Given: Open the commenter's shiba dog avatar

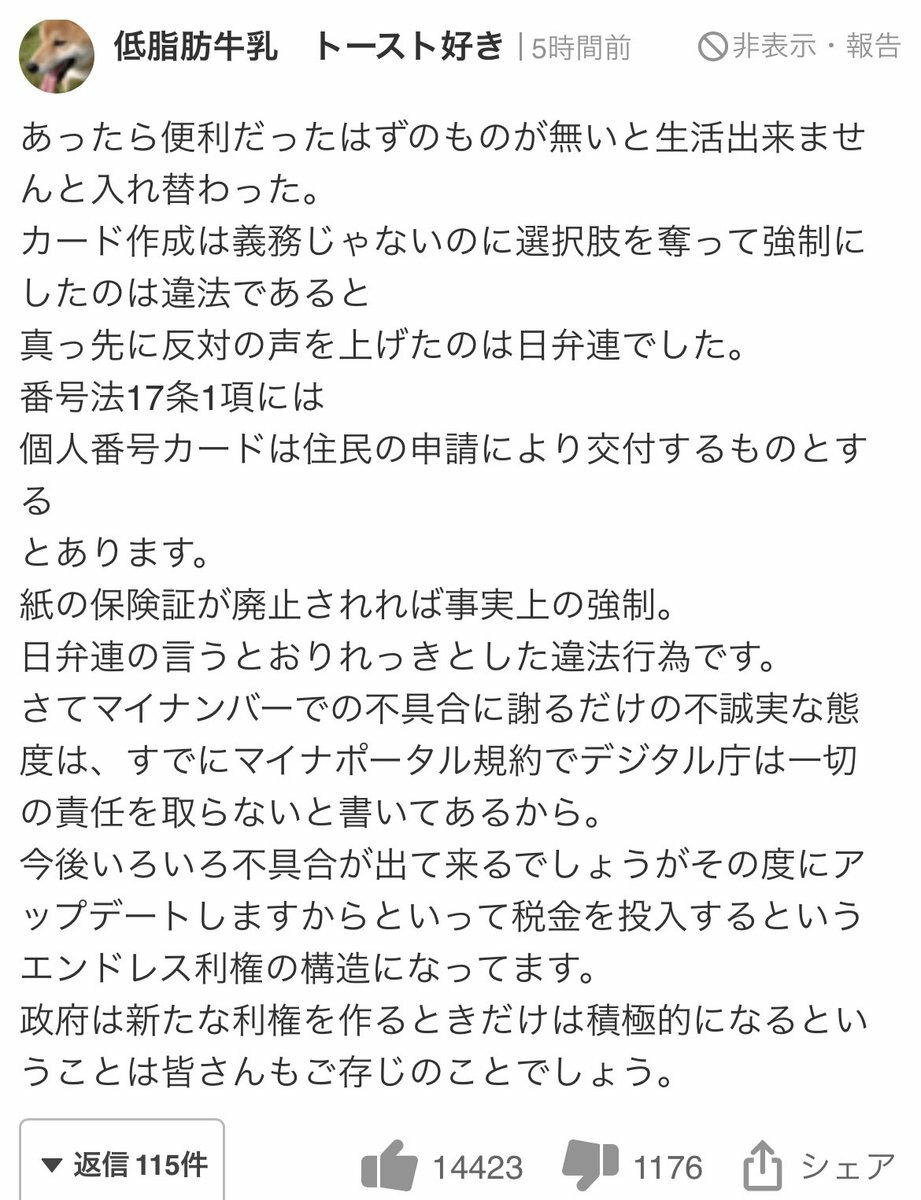Looking at the screenshot, I should click(x=56, y=56).
